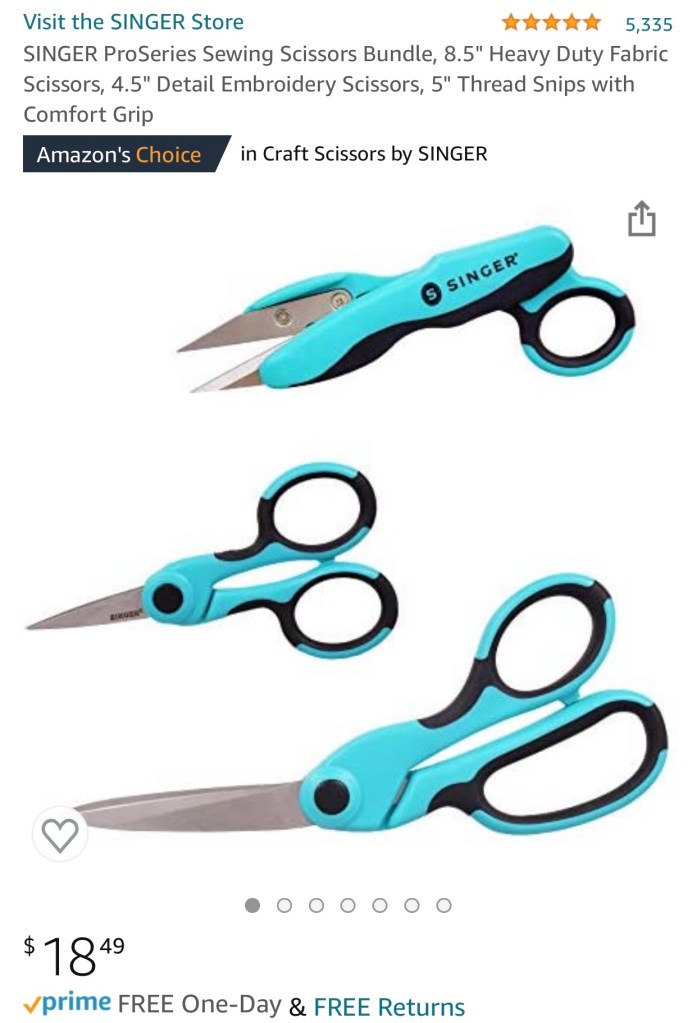
Task: Add scissors bundle to wish list
Action: point(60,834)
